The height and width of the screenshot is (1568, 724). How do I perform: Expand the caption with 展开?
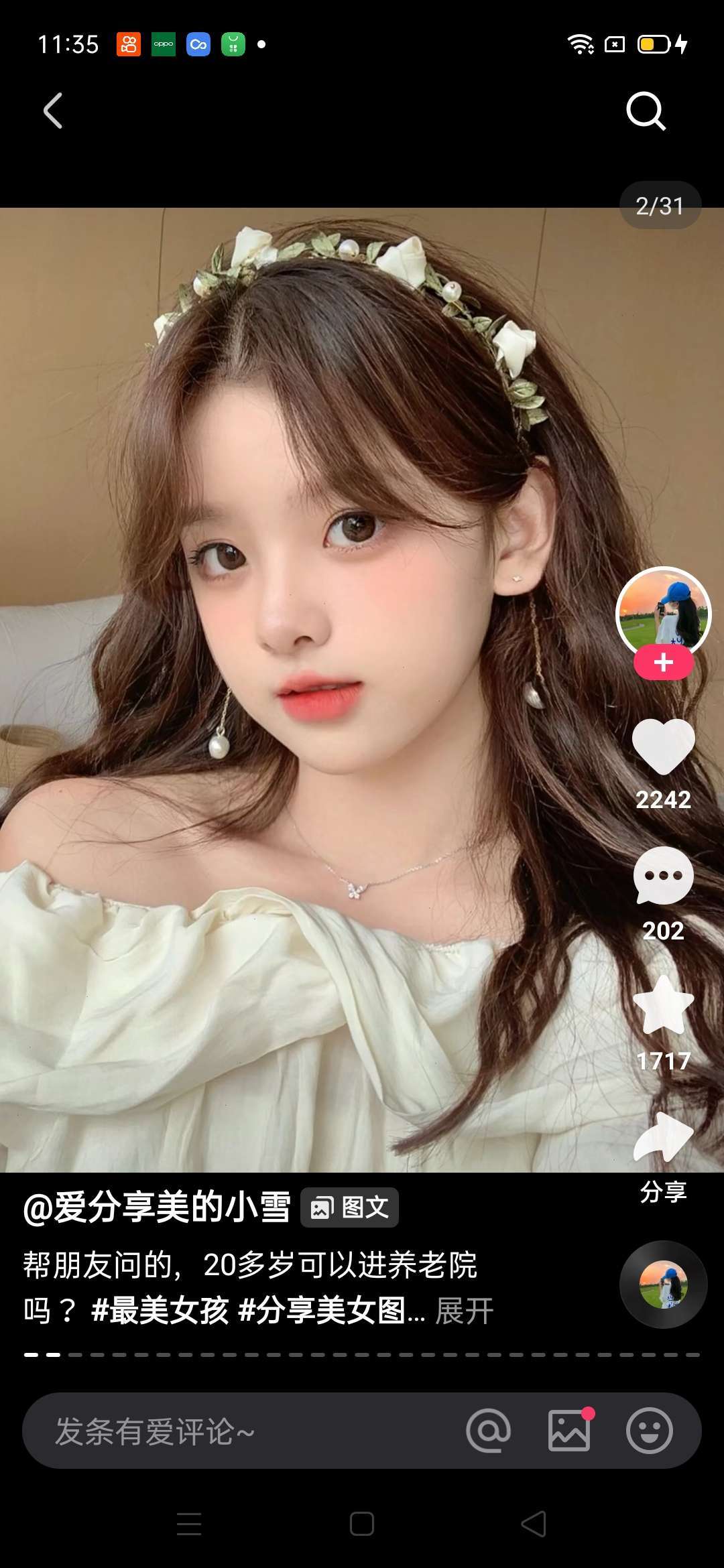(464, 1311)
